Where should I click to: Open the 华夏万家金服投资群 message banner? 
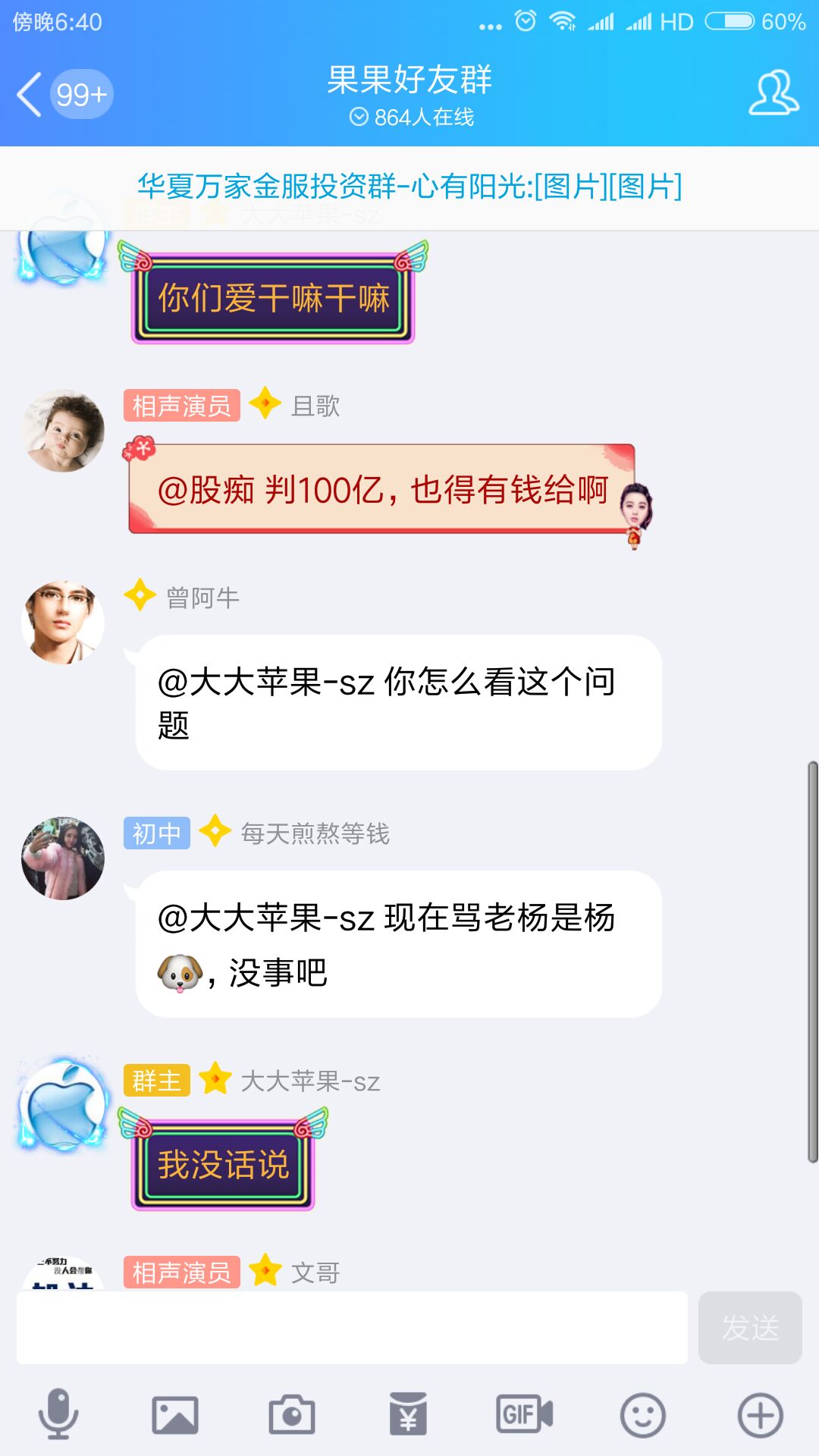409,187
